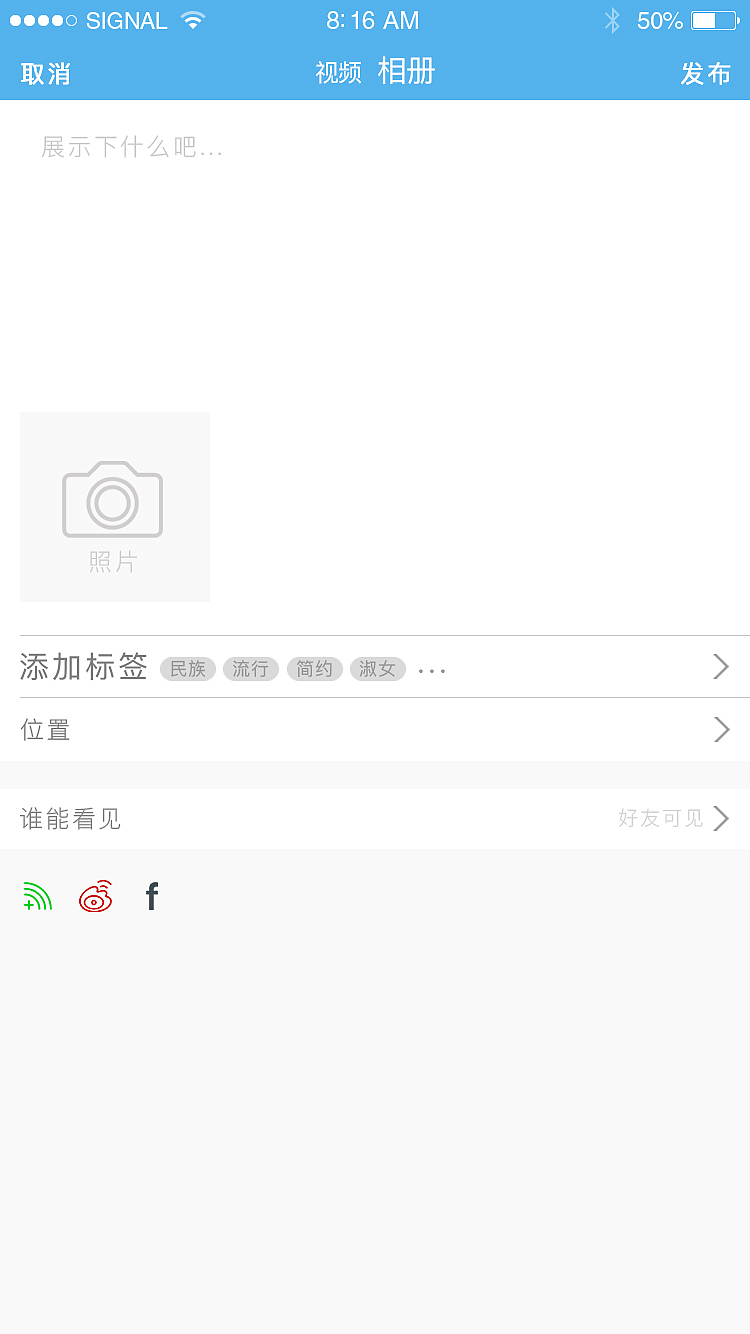Viewport: 750px width, 1334px height.
Task: Switch to the 视频 tab
Action: (x=338, y=73)
